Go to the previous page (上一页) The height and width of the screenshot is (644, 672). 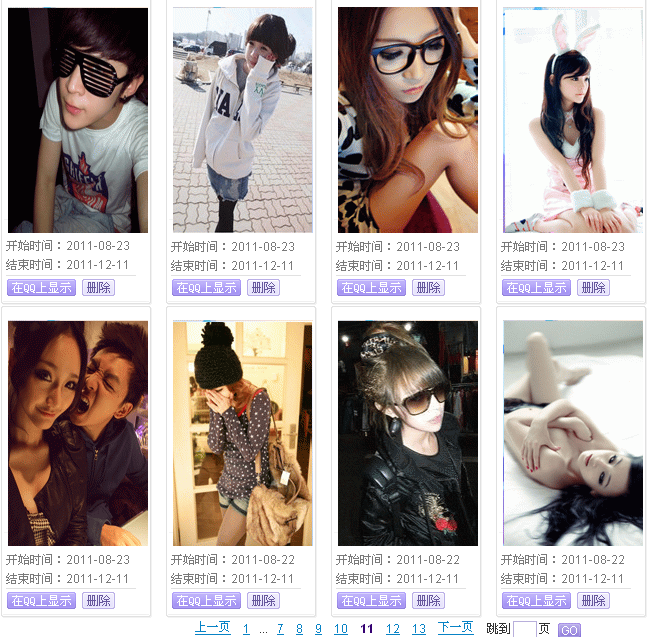coord(212,628)
